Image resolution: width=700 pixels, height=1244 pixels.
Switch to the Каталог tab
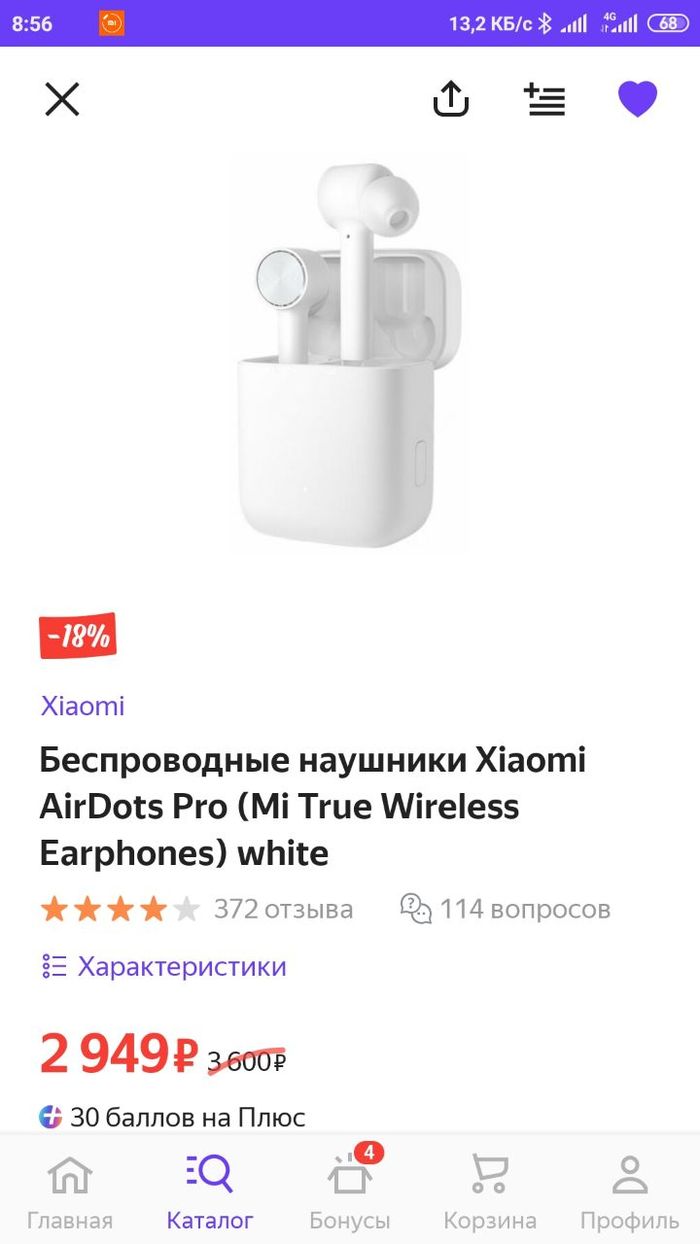point(210,1192)
